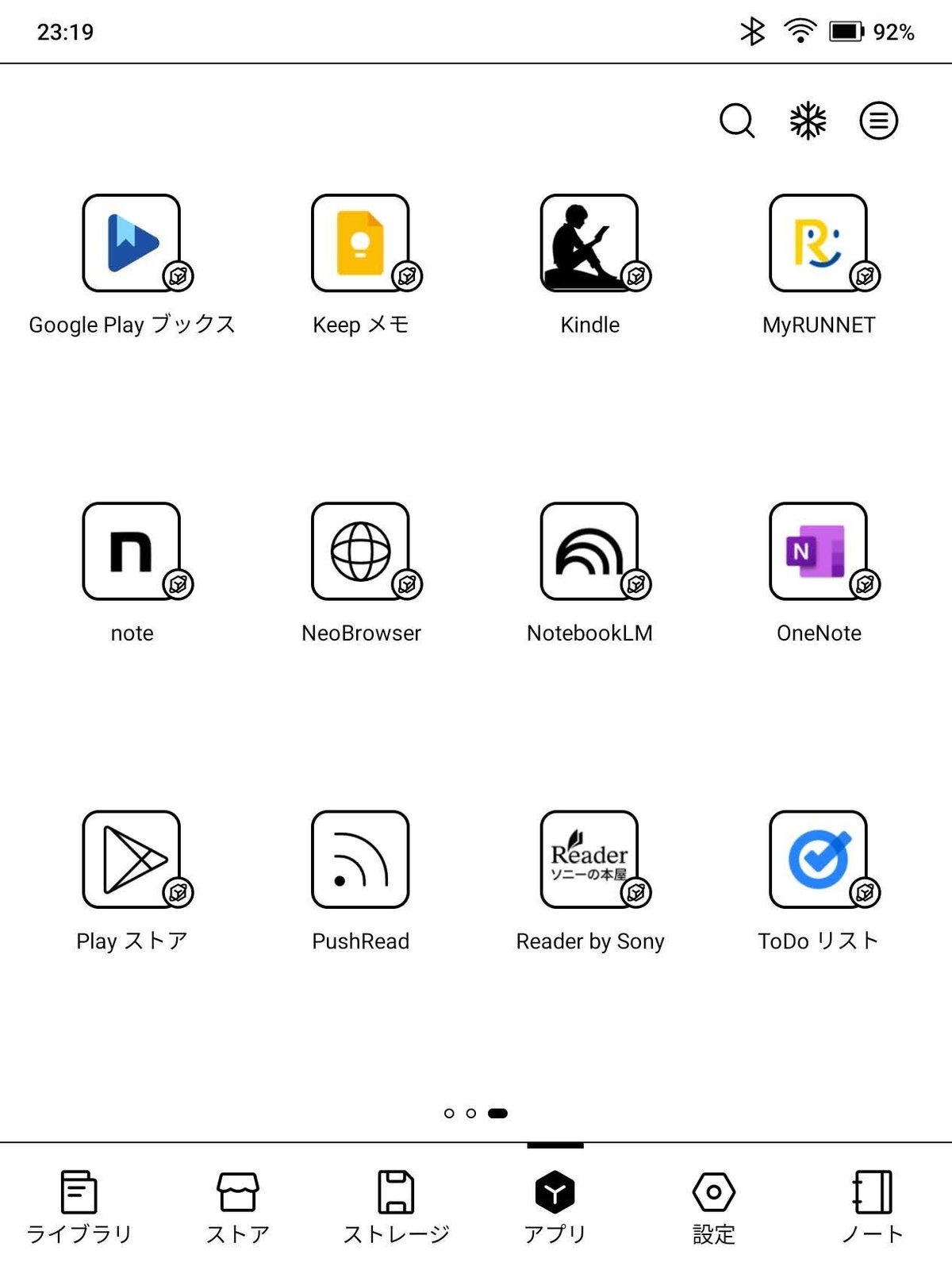
Task: Open Play ストア
Action: [132, 860]
